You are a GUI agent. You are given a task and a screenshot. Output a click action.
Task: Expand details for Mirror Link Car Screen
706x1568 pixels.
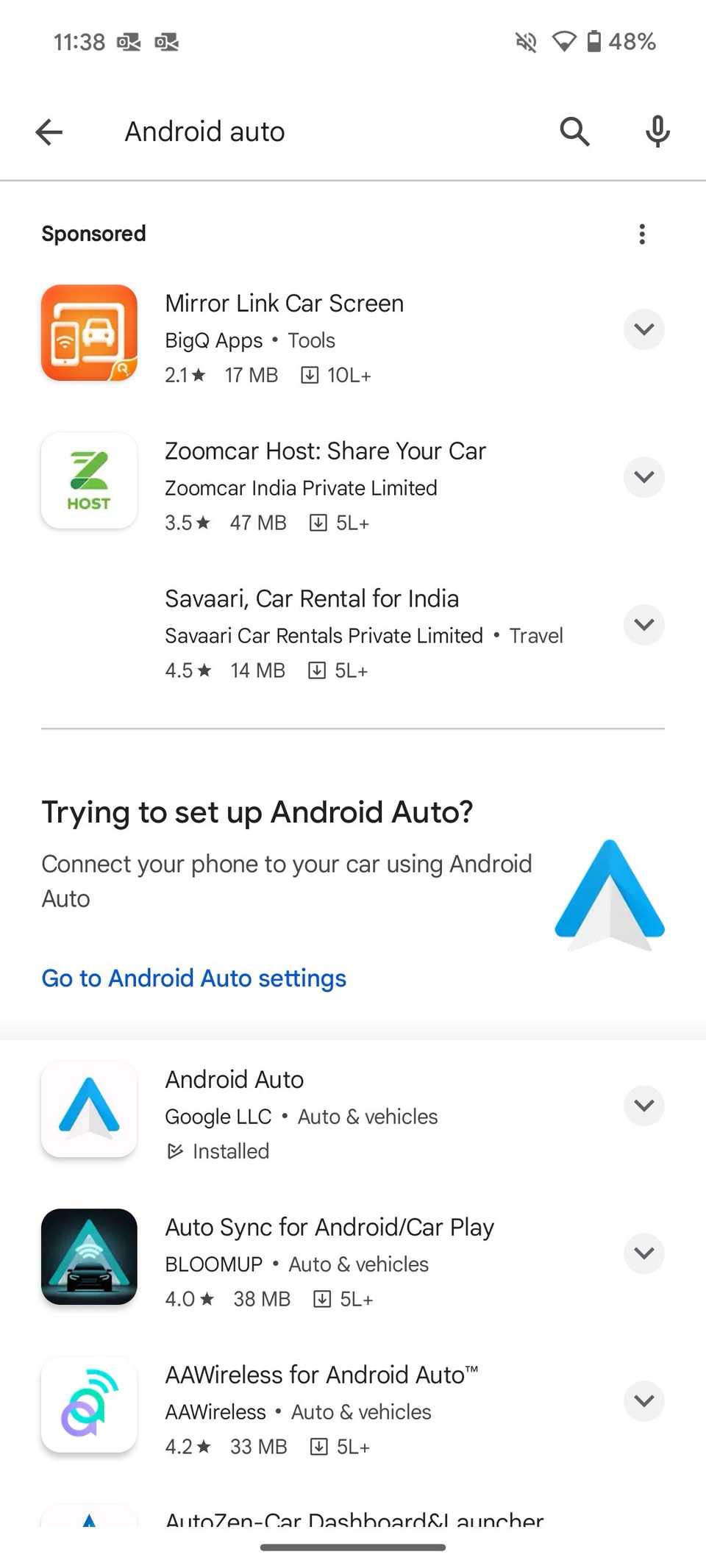tap(643, 329)
